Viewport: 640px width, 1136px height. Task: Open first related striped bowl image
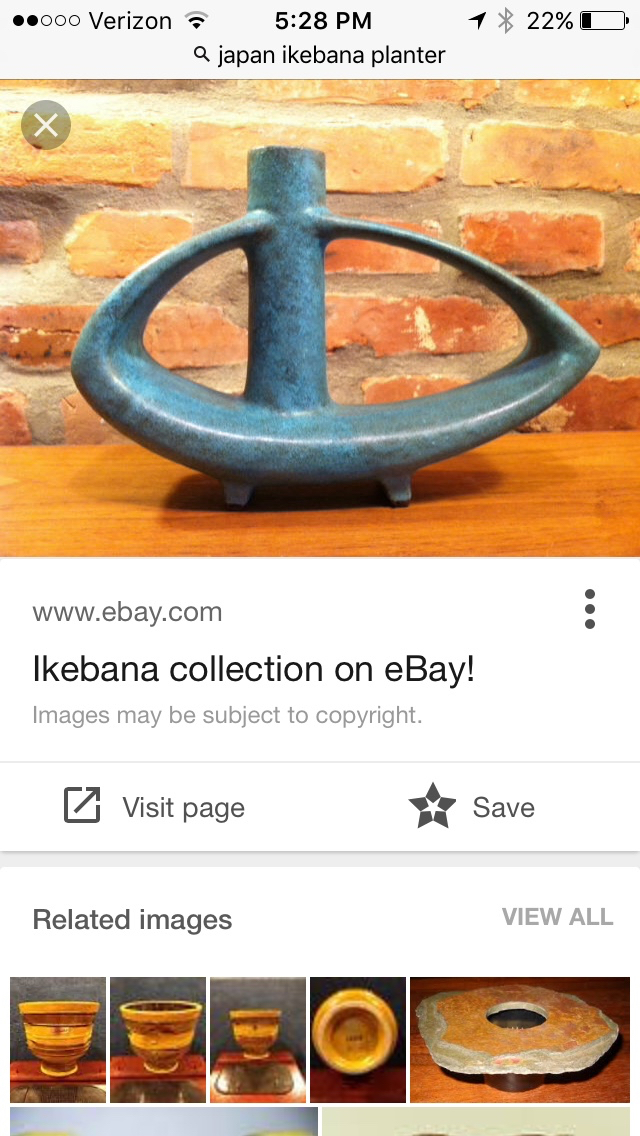point(58,1039)
